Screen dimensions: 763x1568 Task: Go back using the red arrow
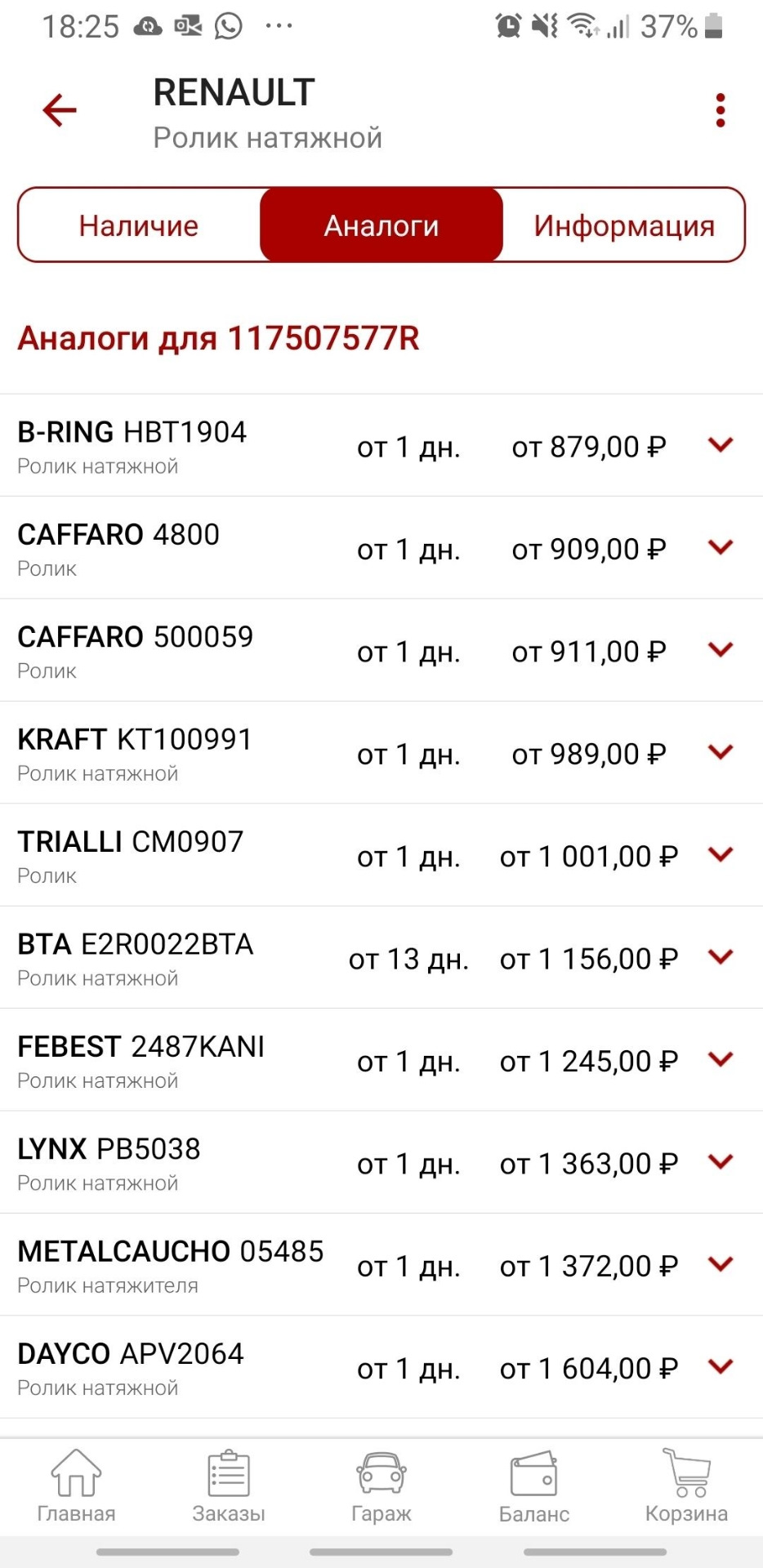pos(60,110)
